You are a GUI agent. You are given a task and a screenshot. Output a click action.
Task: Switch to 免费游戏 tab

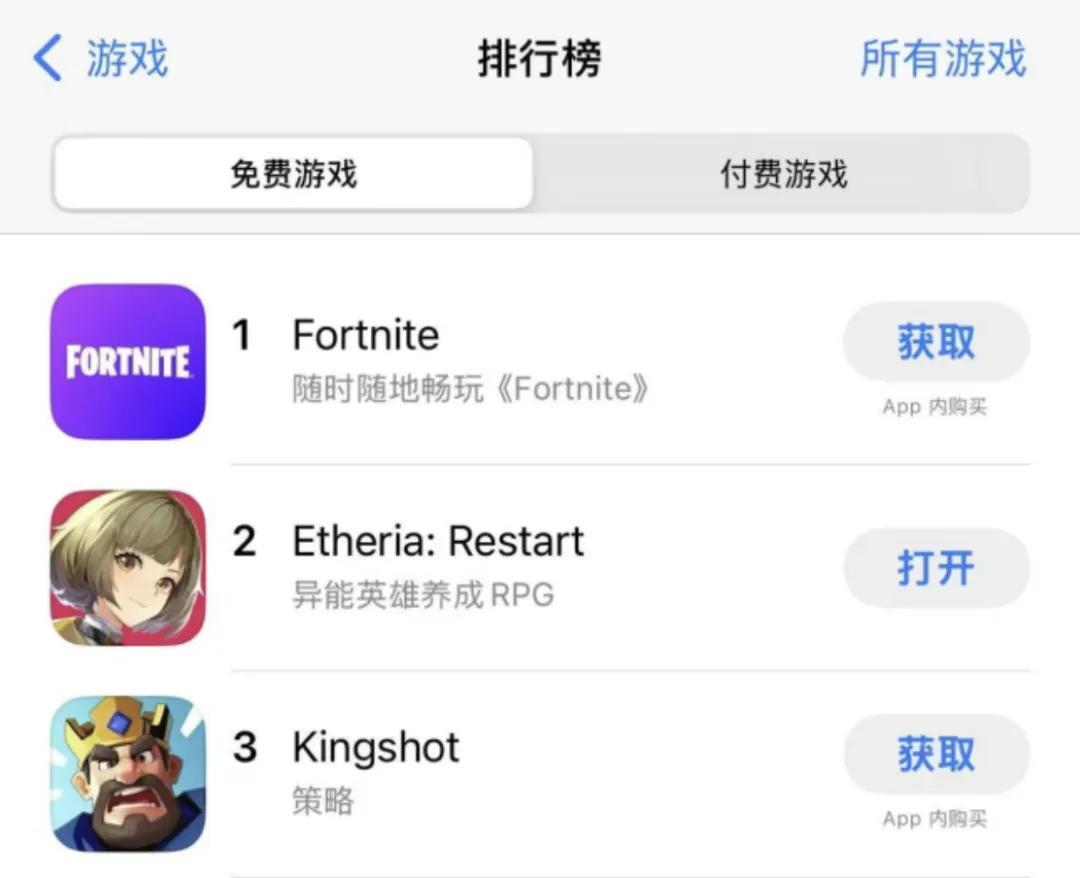coord(293,175)
